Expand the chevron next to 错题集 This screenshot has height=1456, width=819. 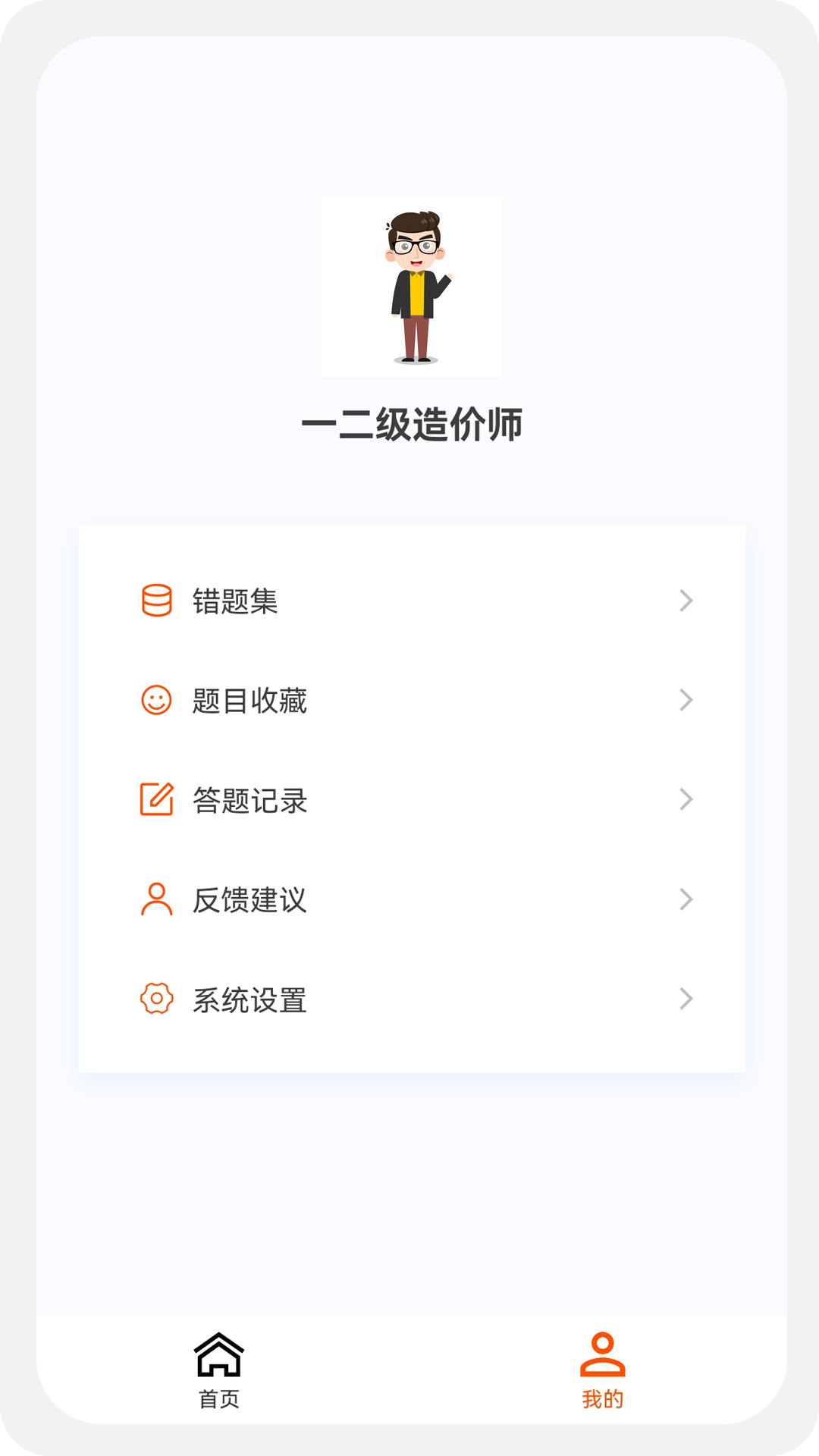(686, 601)
